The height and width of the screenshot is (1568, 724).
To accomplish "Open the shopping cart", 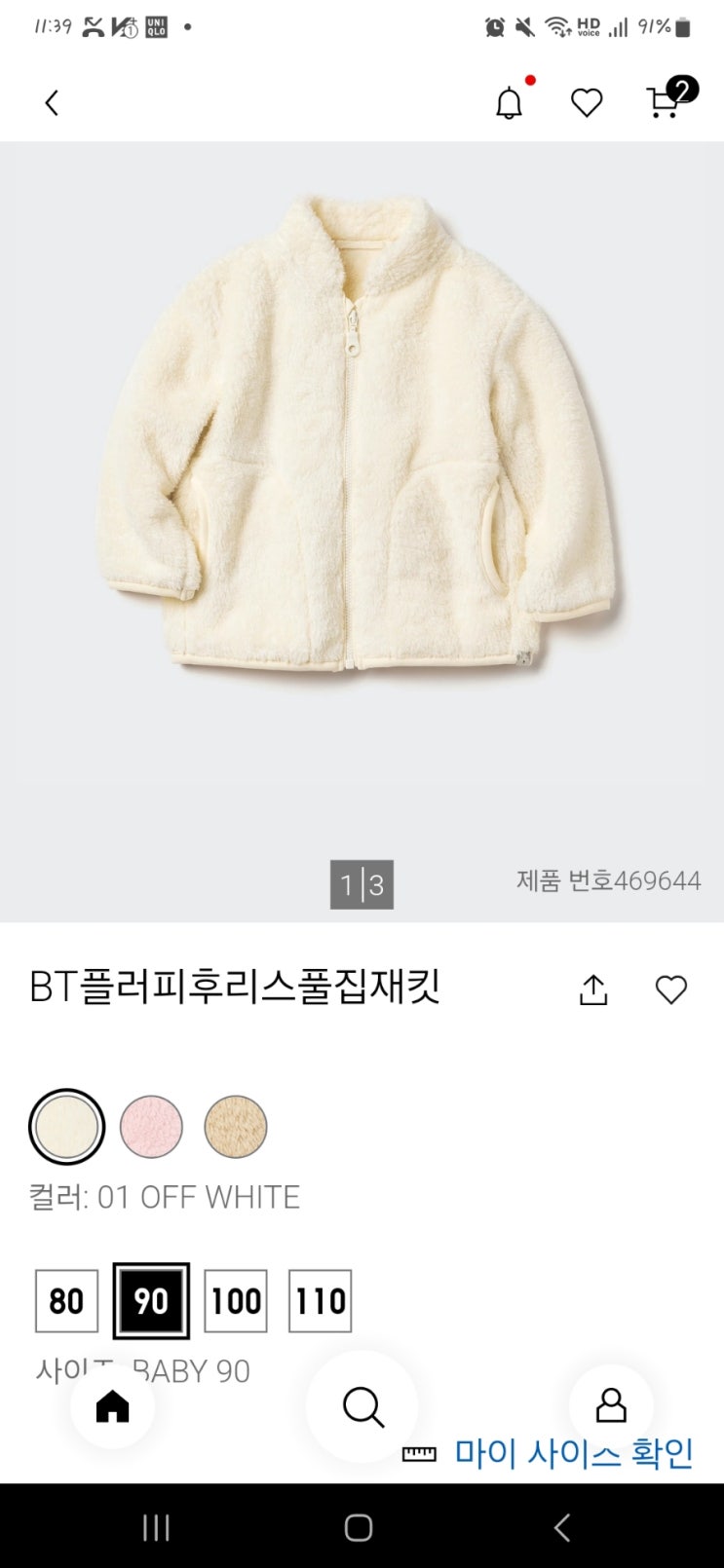I will click(666, 101).
